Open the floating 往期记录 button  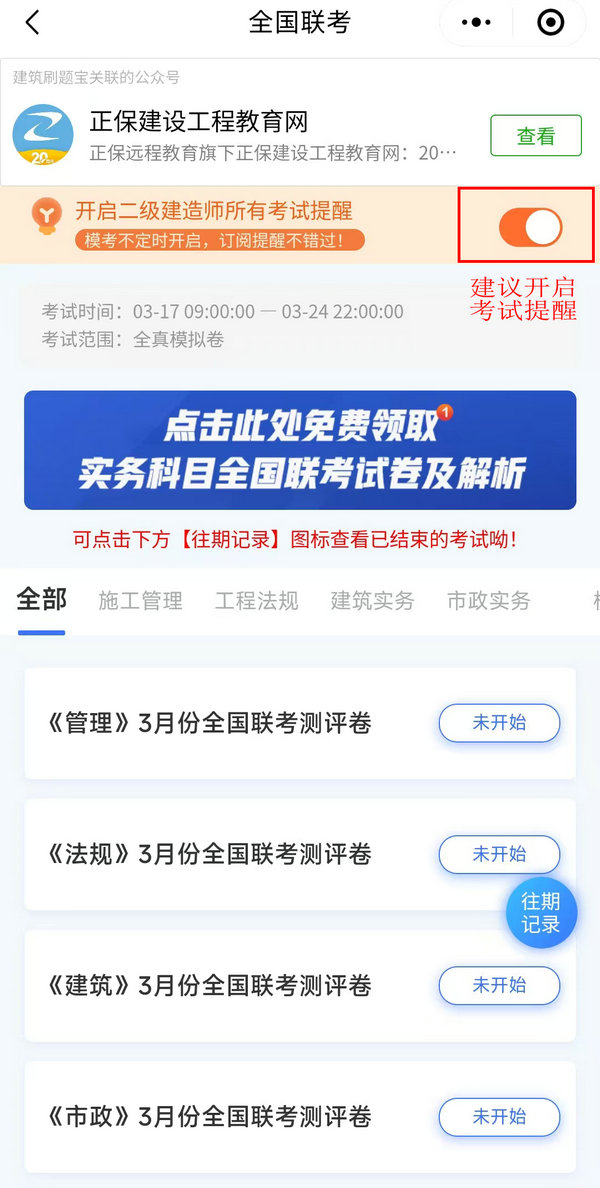pos(541,913)
